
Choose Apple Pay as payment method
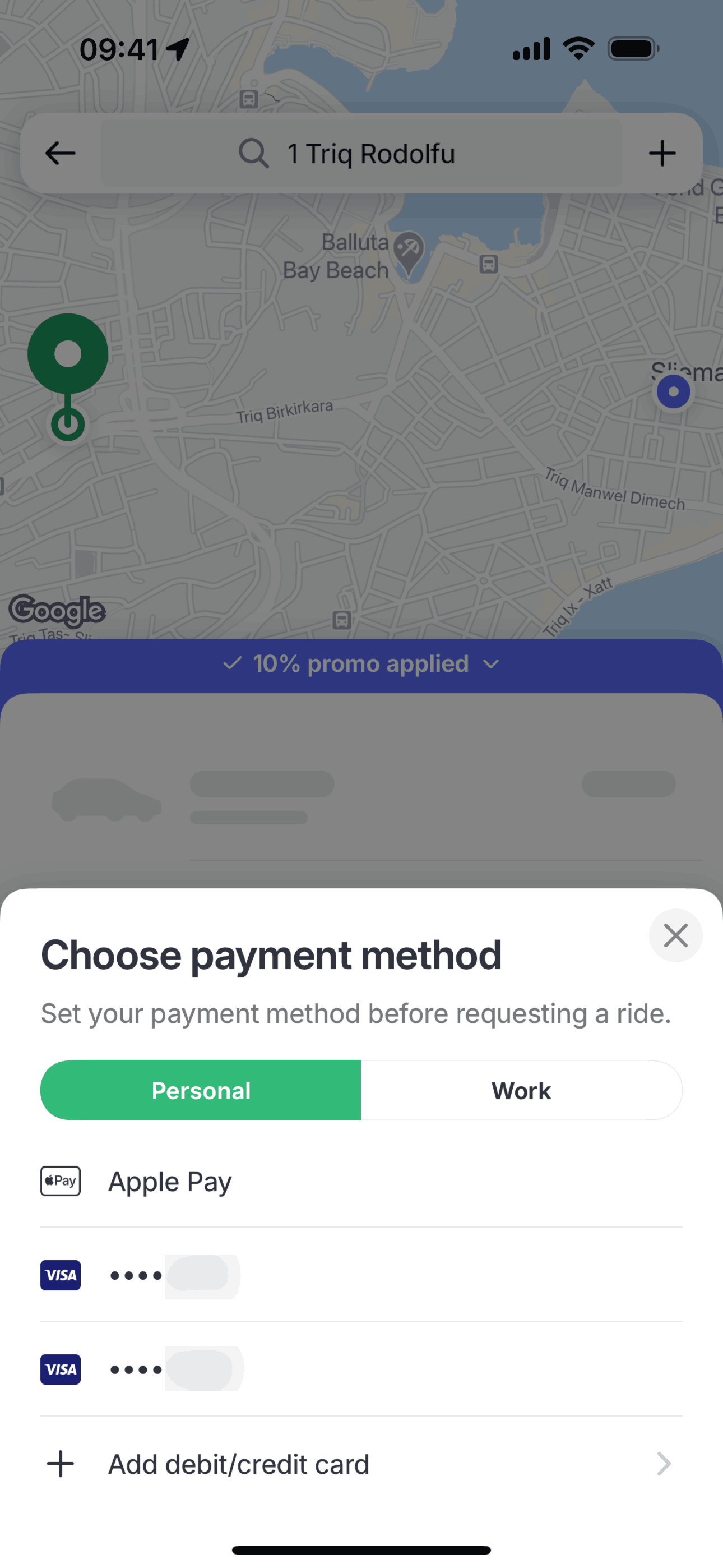click(360, 1182)
